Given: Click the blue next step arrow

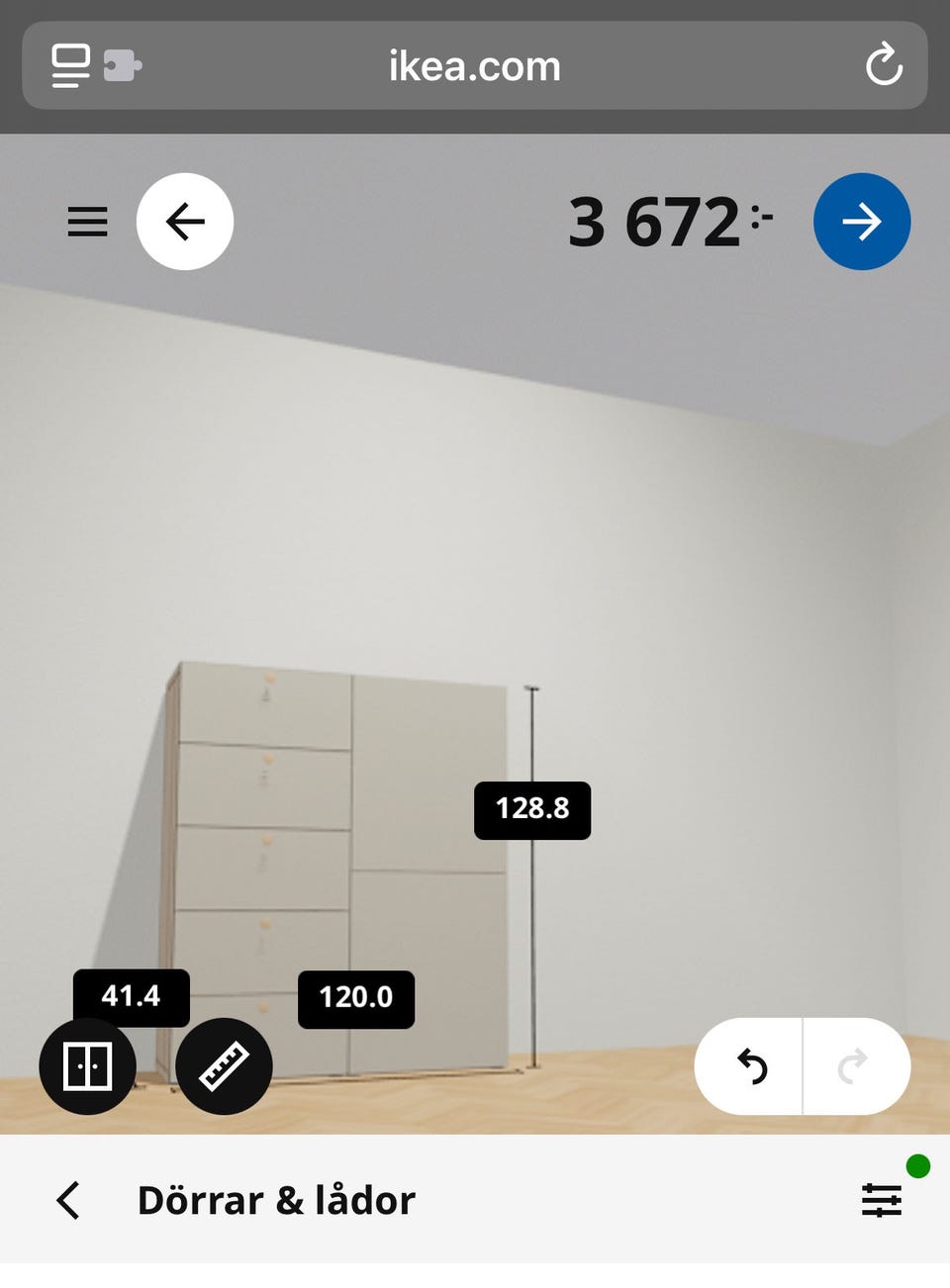Looking at the screenshot, I should tap(862, 222).
